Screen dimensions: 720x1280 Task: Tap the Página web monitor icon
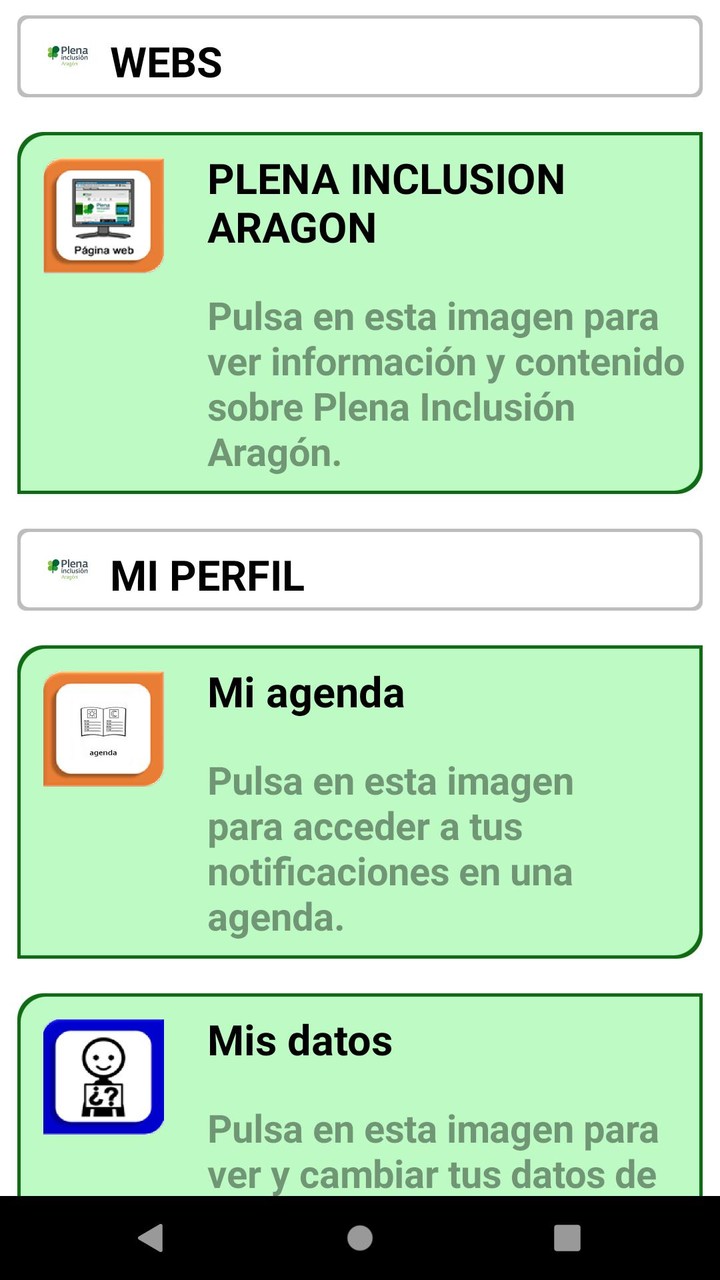pos(101,214)
